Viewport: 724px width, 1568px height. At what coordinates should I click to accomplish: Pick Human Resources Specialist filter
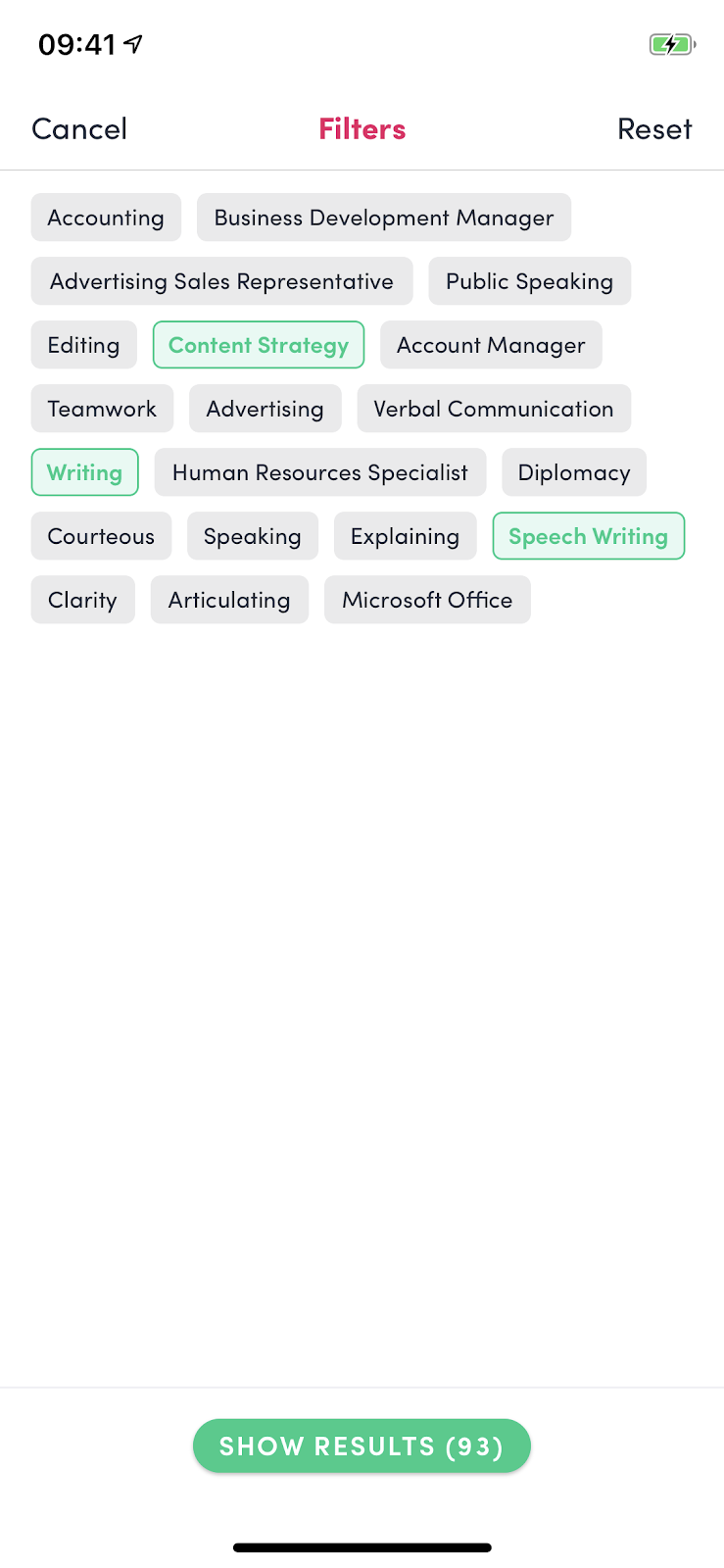tap(320, 472)
